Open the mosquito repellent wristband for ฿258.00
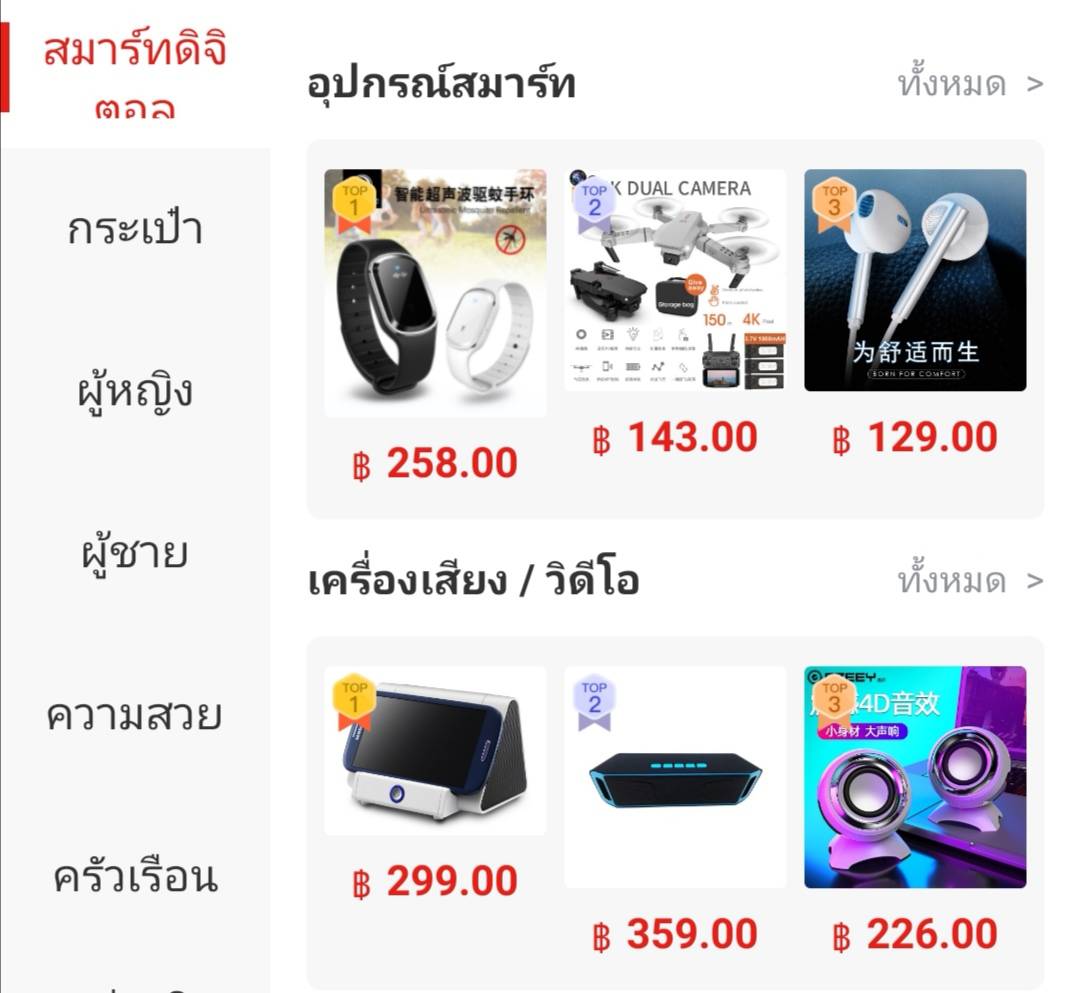The image size is (1080, 993). (x=435, y=293)
